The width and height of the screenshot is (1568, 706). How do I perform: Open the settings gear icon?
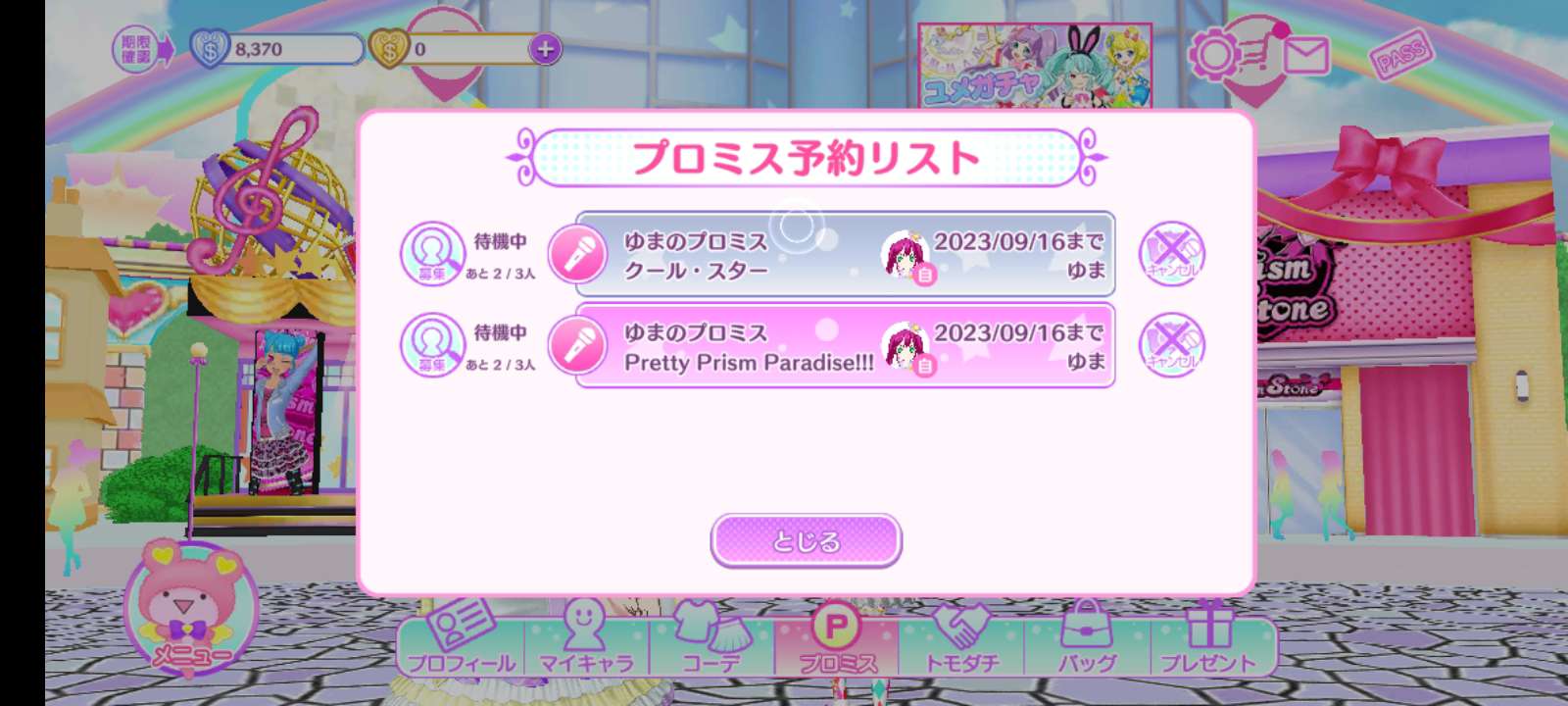(1216, 55)
